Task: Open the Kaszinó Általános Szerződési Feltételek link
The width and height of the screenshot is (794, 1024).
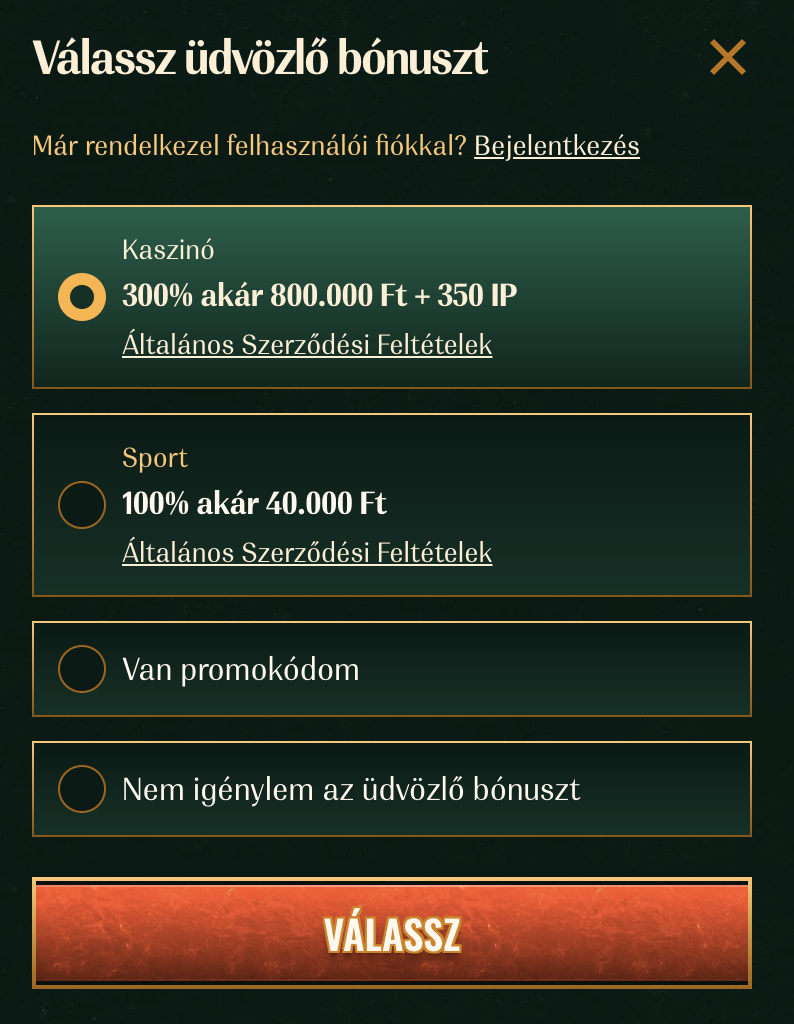Action: pos(308,344)
